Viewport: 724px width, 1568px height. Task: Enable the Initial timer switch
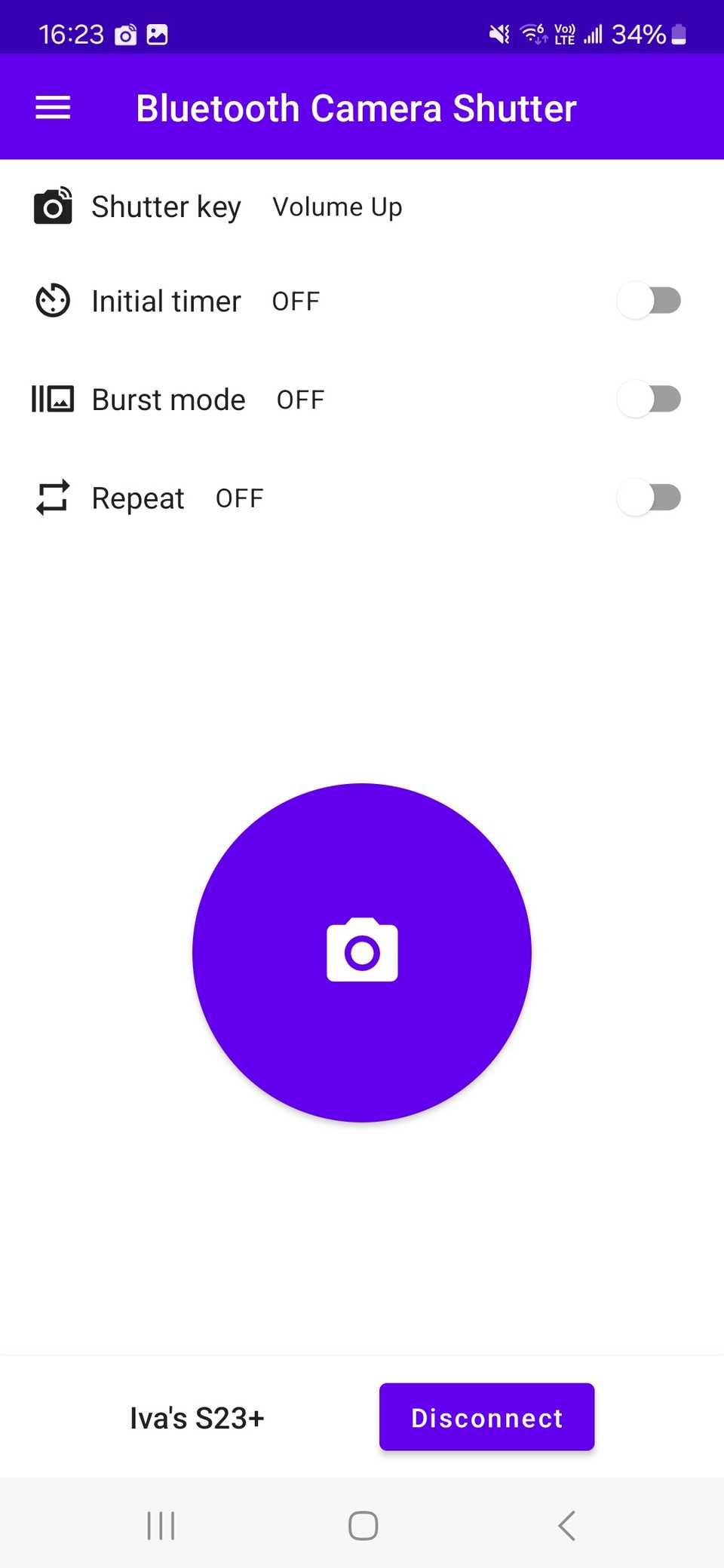pyautogui.click(x=649, y=301)
